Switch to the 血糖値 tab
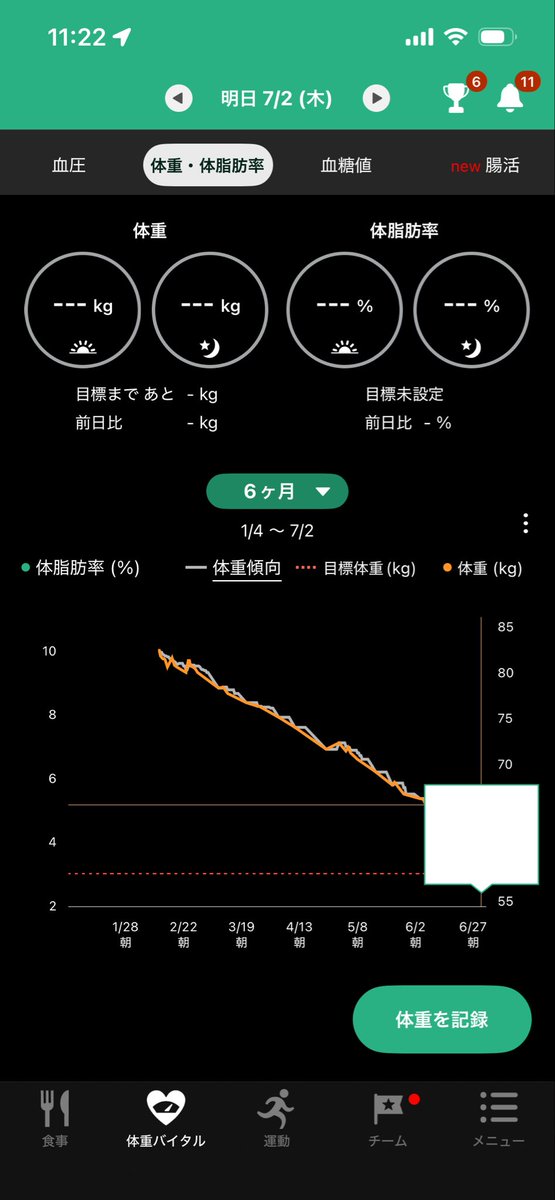 tap(346, 166)
